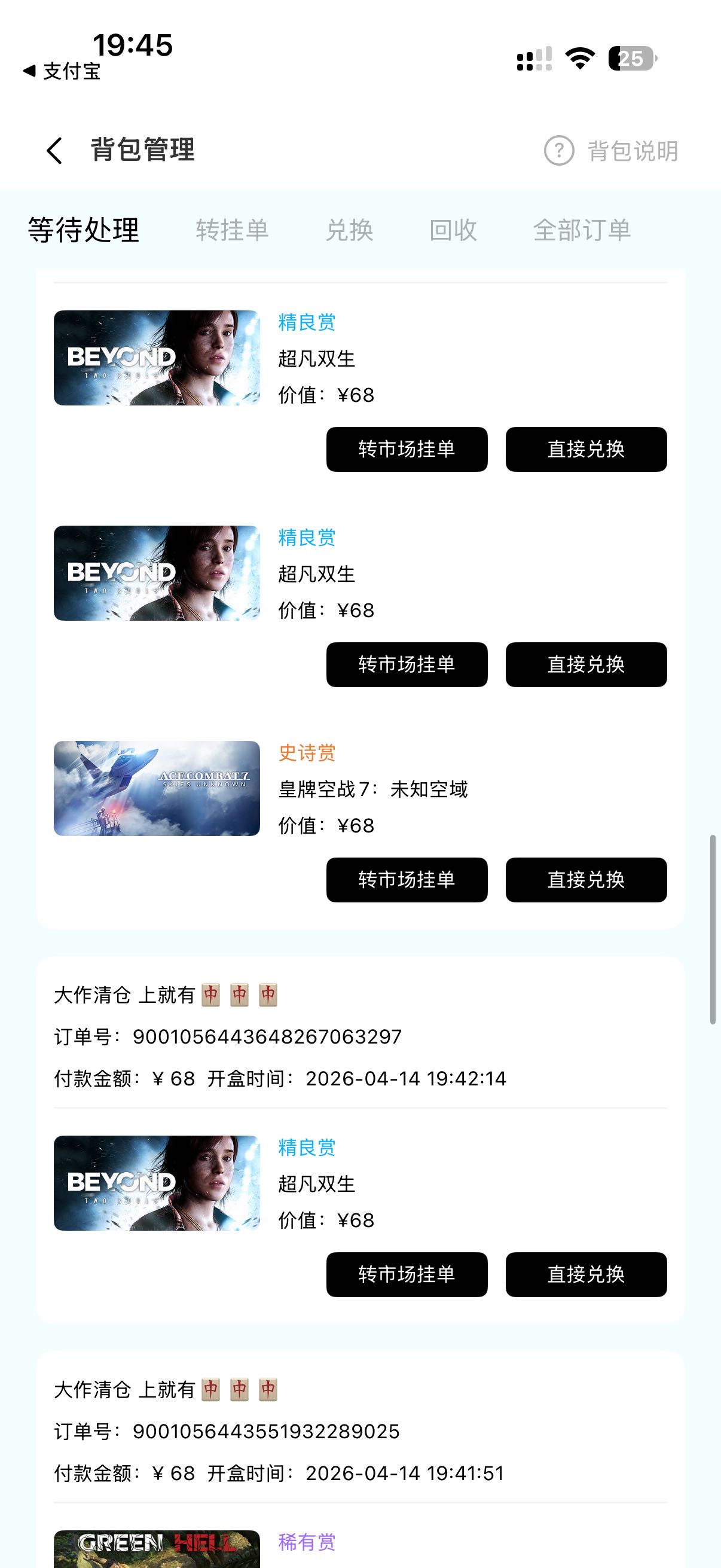Open the 皇牌空战7 game image

tap(157, 788)
